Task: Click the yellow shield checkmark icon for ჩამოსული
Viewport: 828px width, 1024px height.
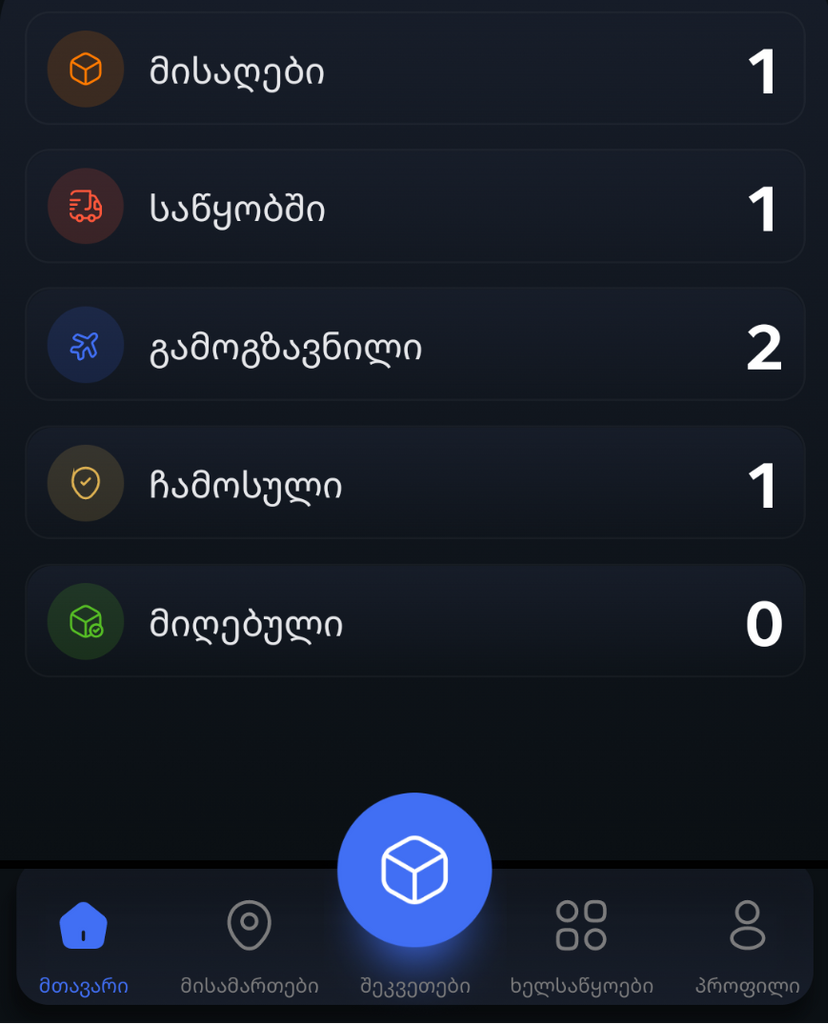Action: (x=85, y=483)
